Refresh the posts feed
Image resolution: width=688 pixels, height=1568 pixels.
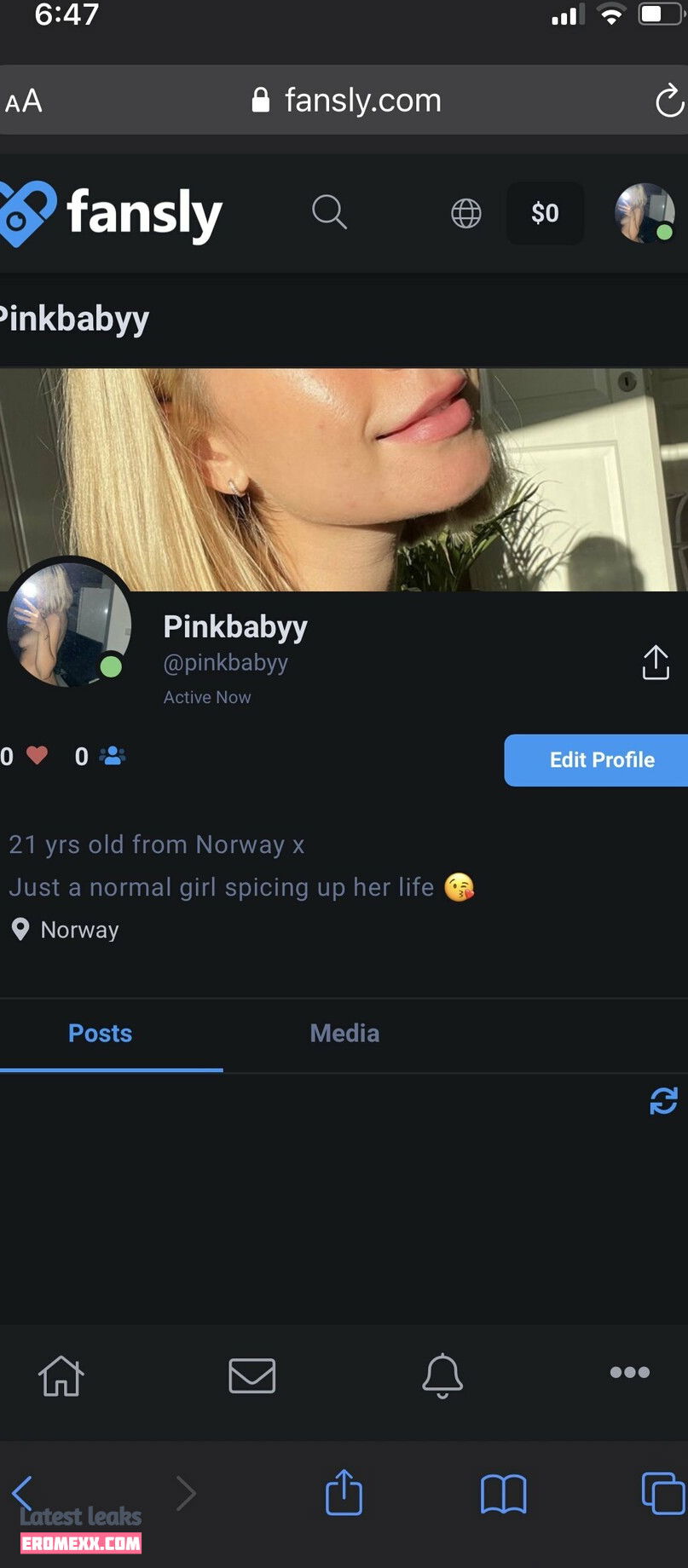(x=663, y=1101)
